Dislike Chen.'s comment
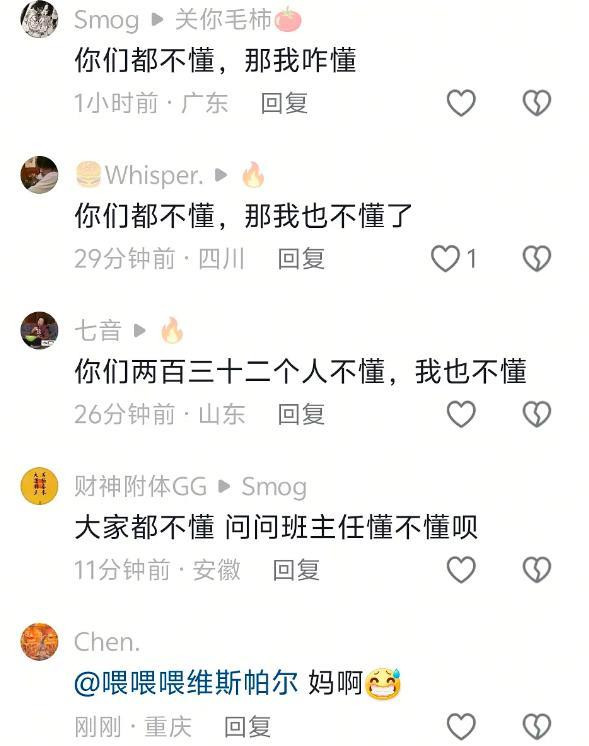The height and width of the screenshot is (746, 589). click(x=537, y=726)
